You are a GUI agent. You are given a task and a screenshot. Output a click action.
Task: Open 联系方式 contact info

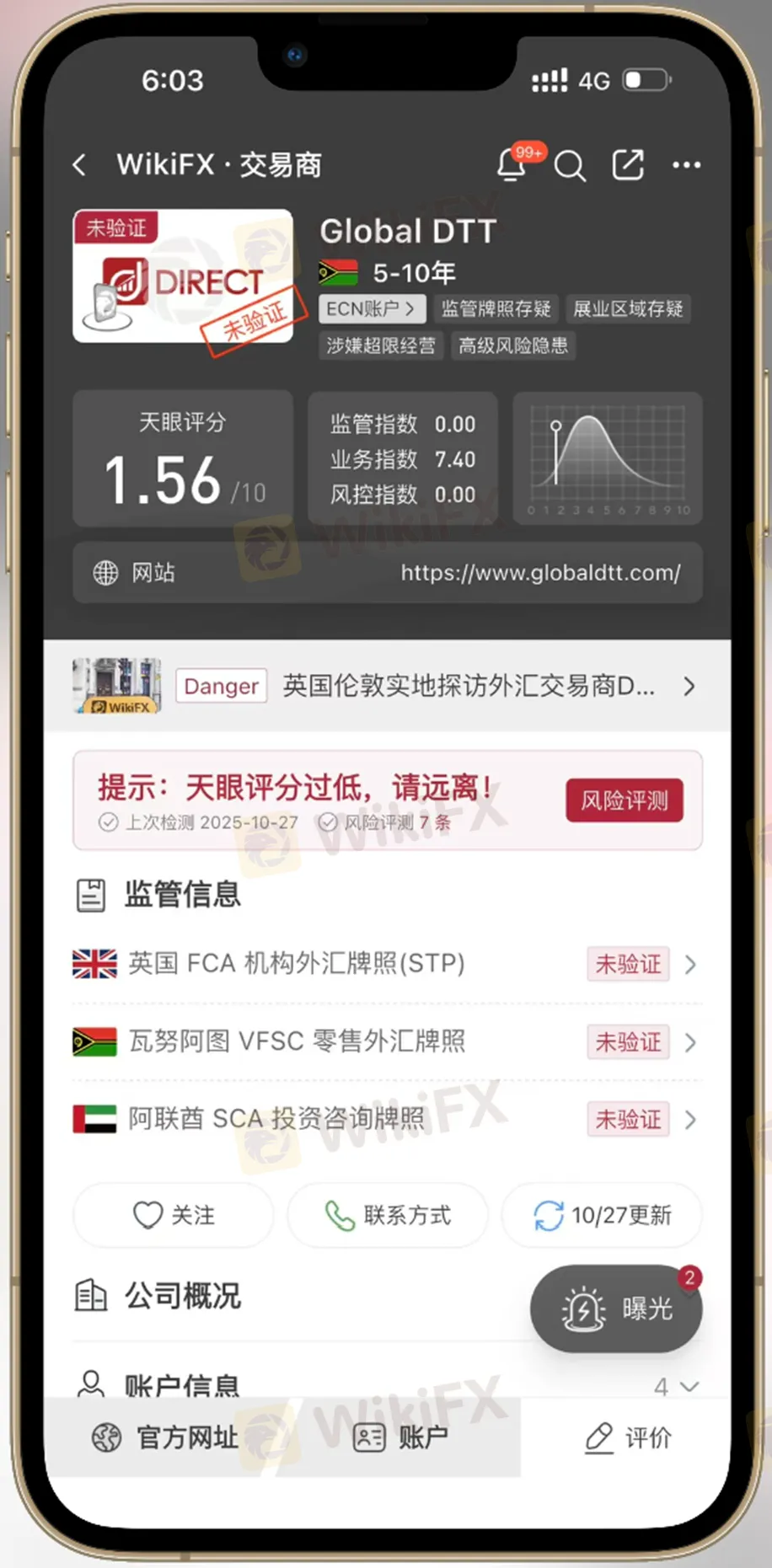point(388,1215)
